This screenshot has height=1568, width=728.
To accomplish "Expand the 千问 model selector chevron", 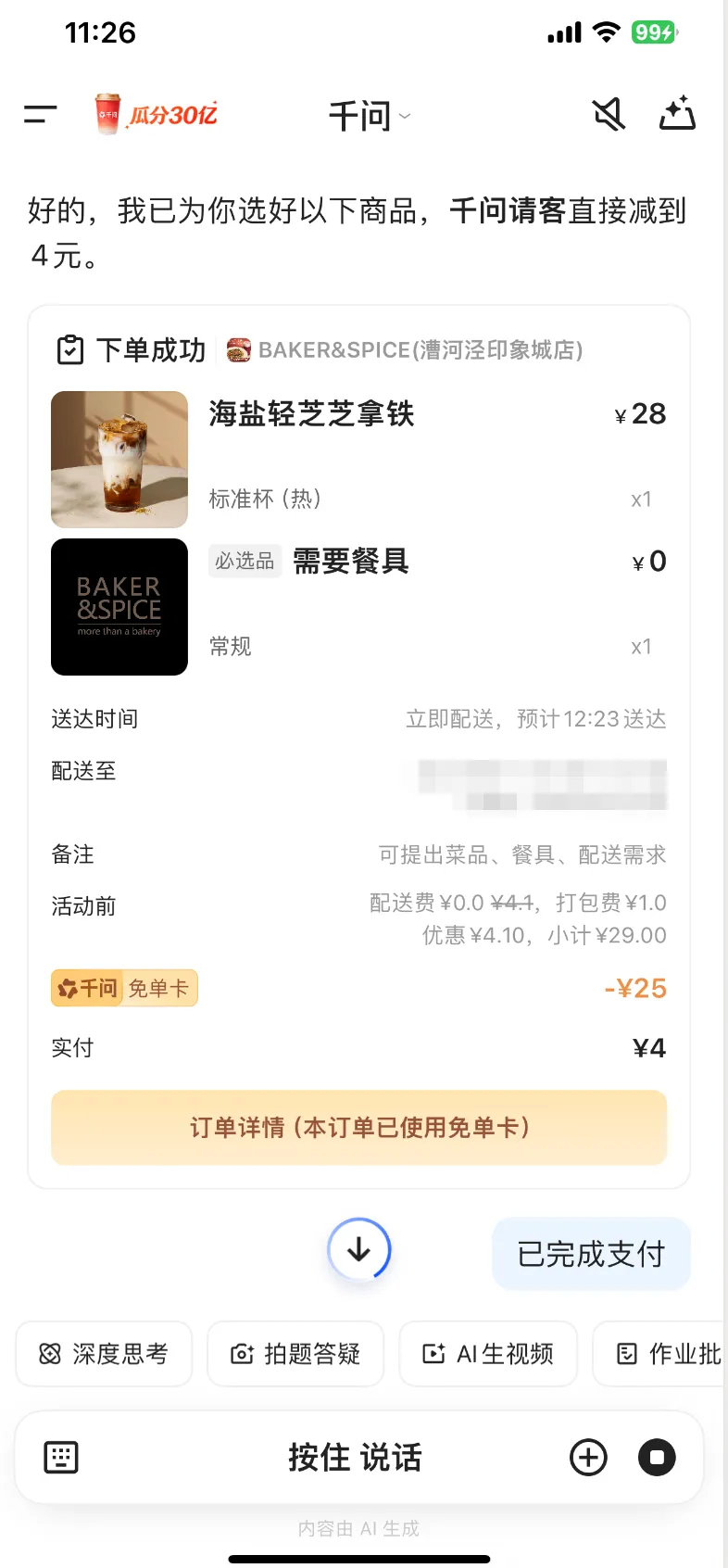I will tap(404, 117).
